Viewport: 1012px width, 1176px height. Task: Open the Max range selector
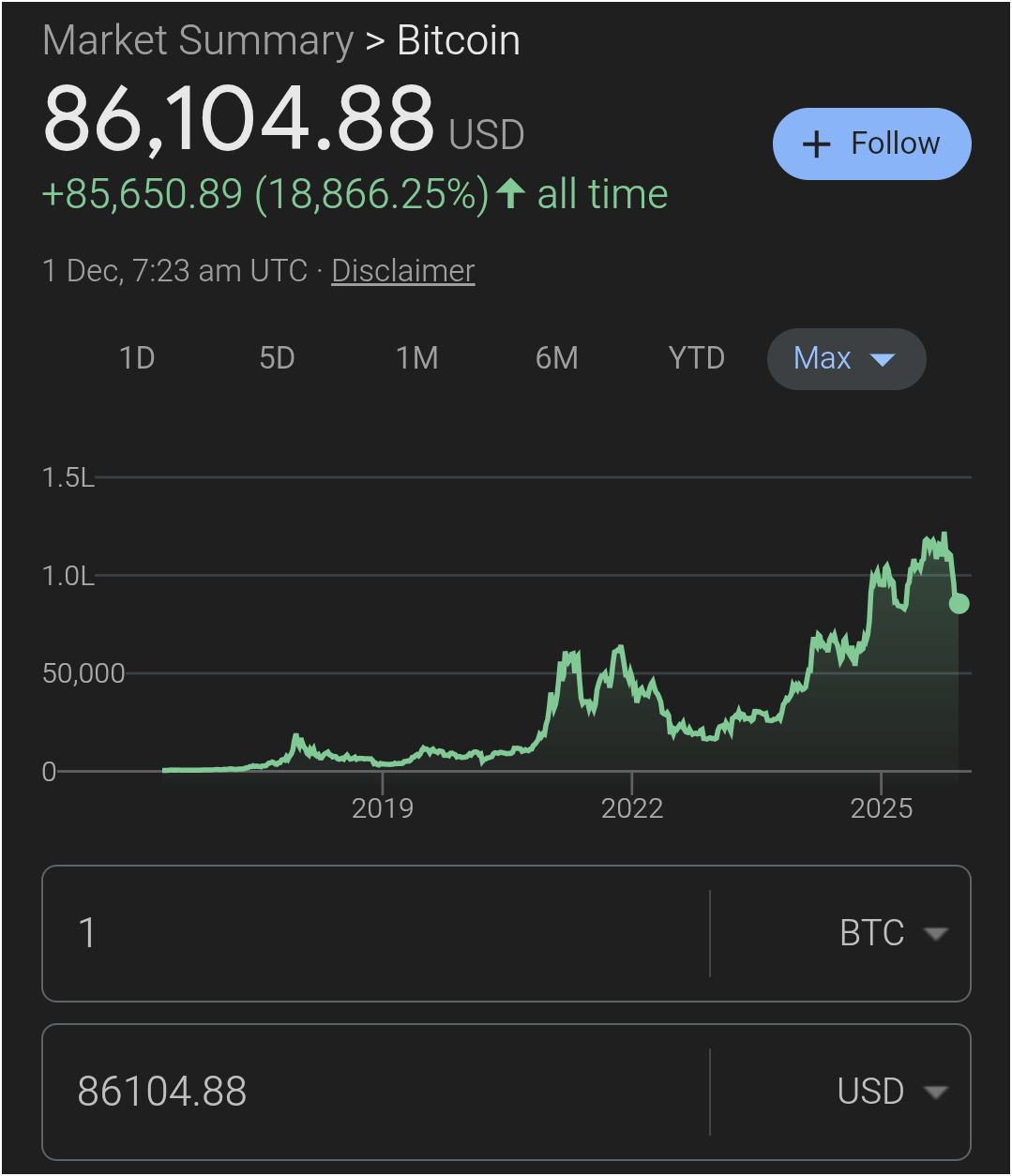pyautogui.click(x=846, y=359)
